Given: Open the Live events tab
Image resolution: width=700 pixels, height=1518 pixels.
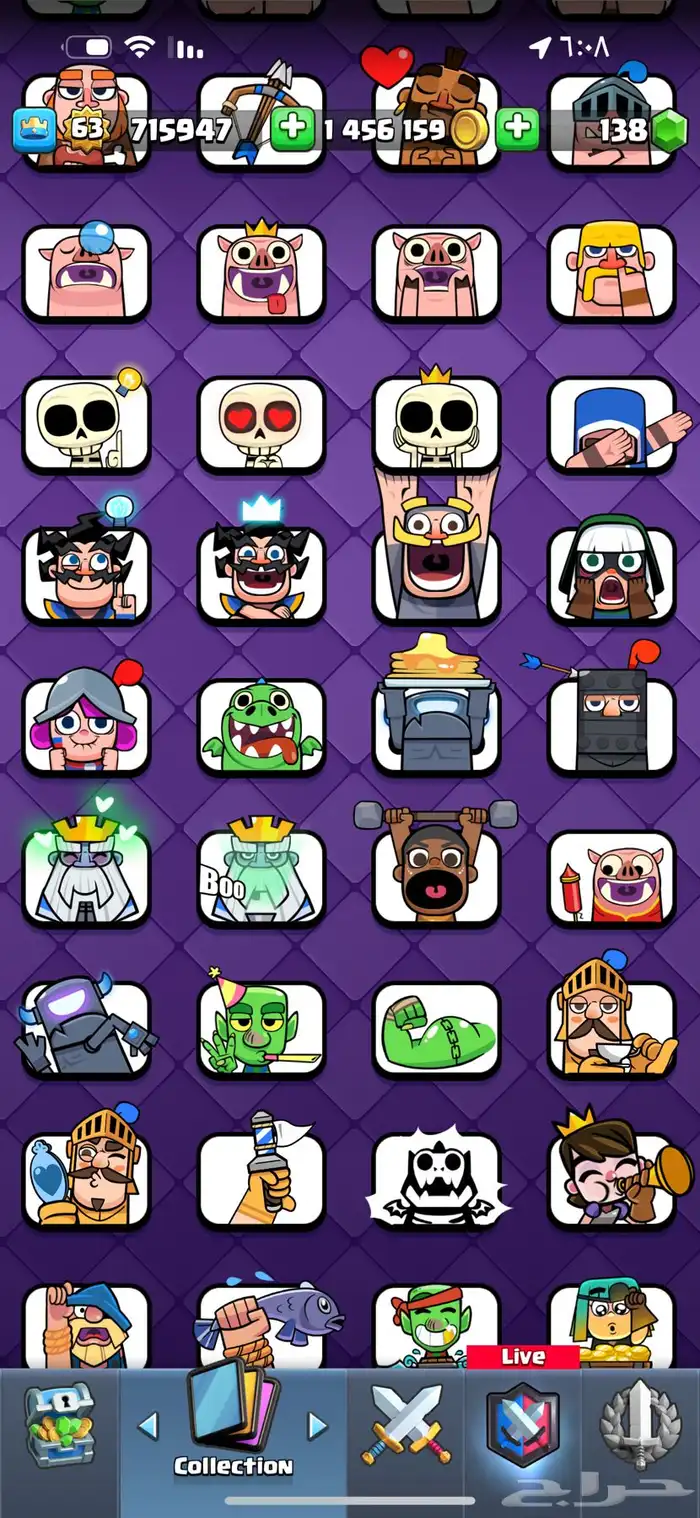Looking at the screenshot, I should pos(523,1422).
